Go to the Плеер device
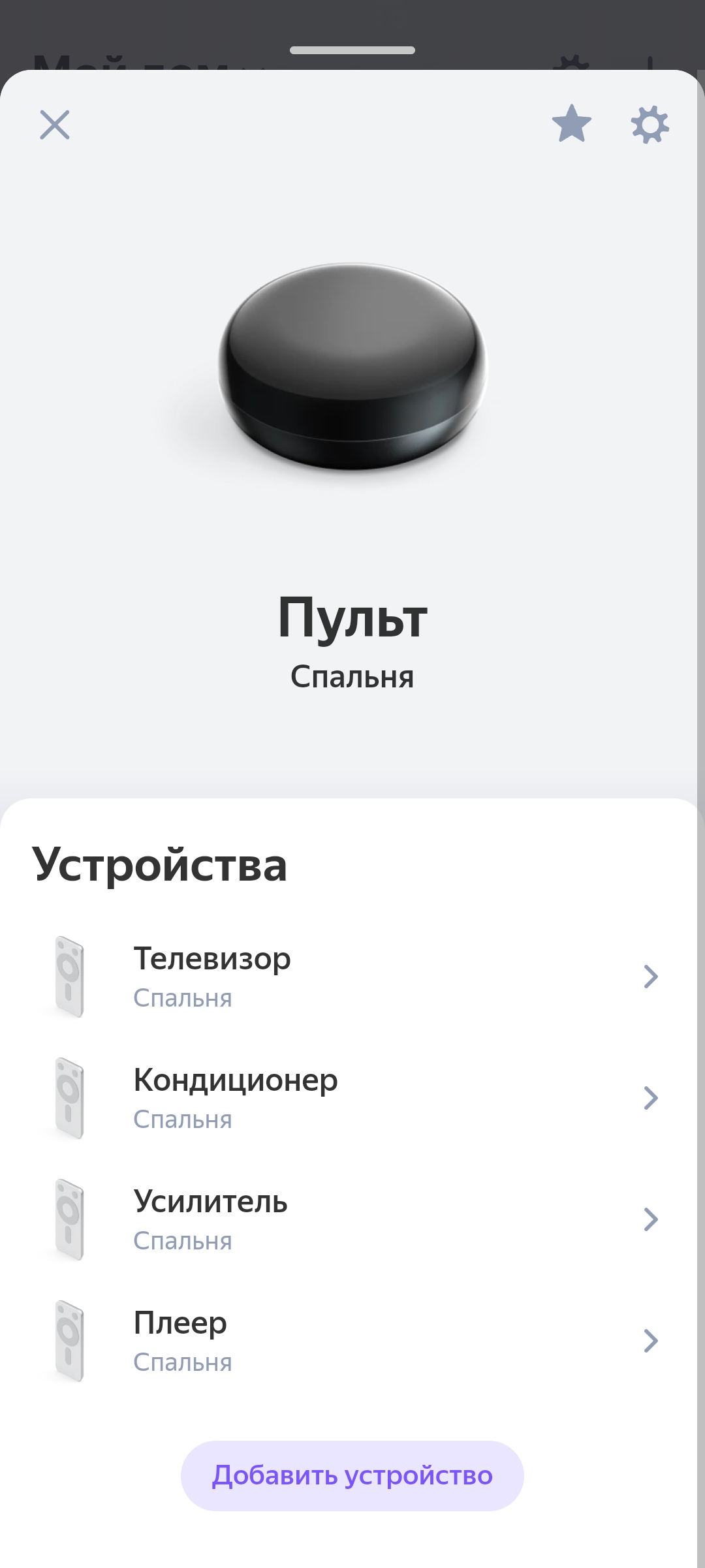This screenshot has height=1568, width=705. (x=352, y=1341)
